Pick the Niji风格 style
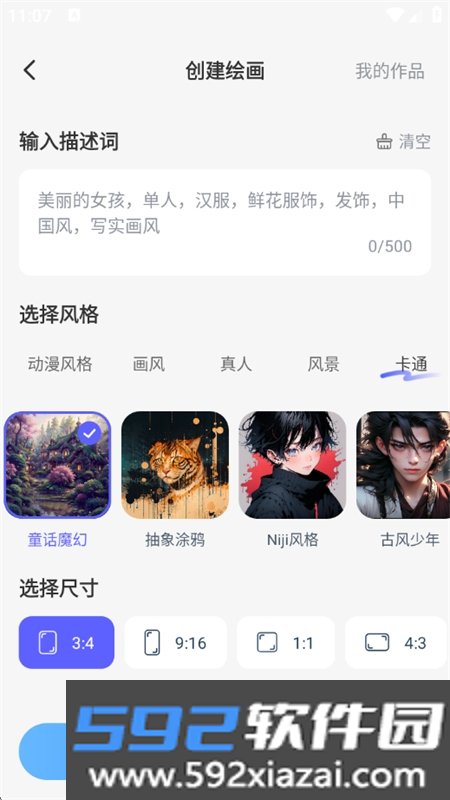The image size is (450, 800). coord(292,465)
